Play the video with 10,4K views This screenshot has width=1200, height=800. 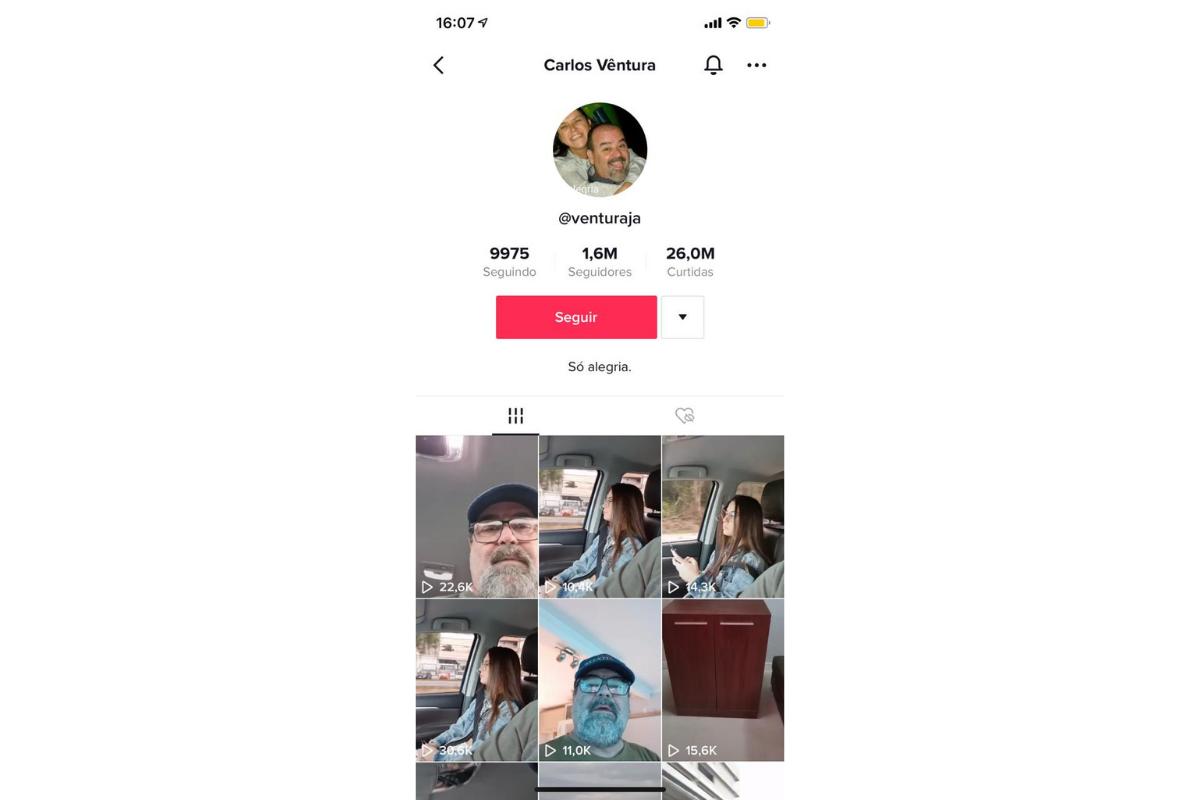(x=600, y=516)
